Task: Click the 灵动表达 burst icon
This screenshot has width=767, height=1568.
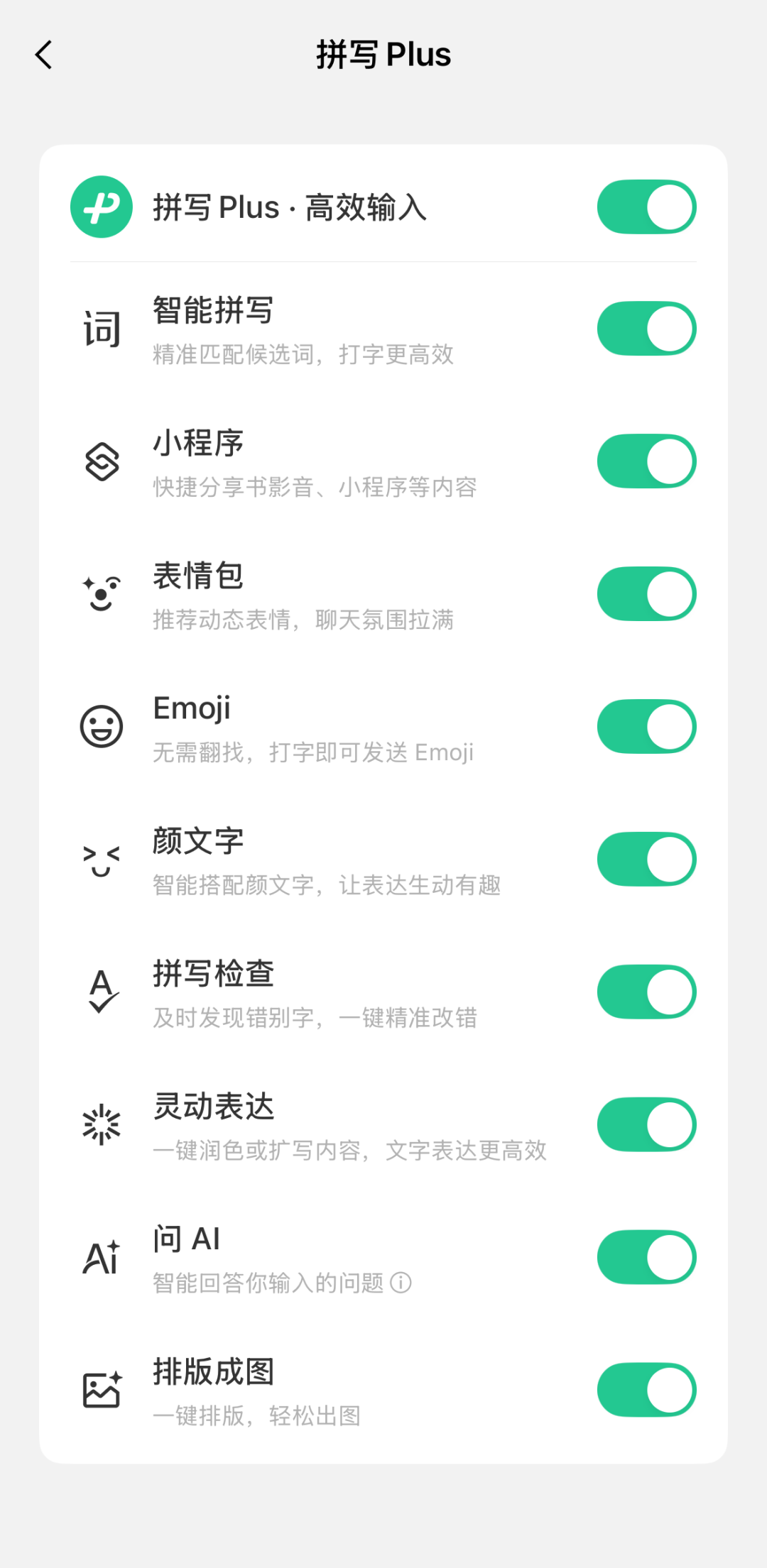Action: (x=100, y=1124)
